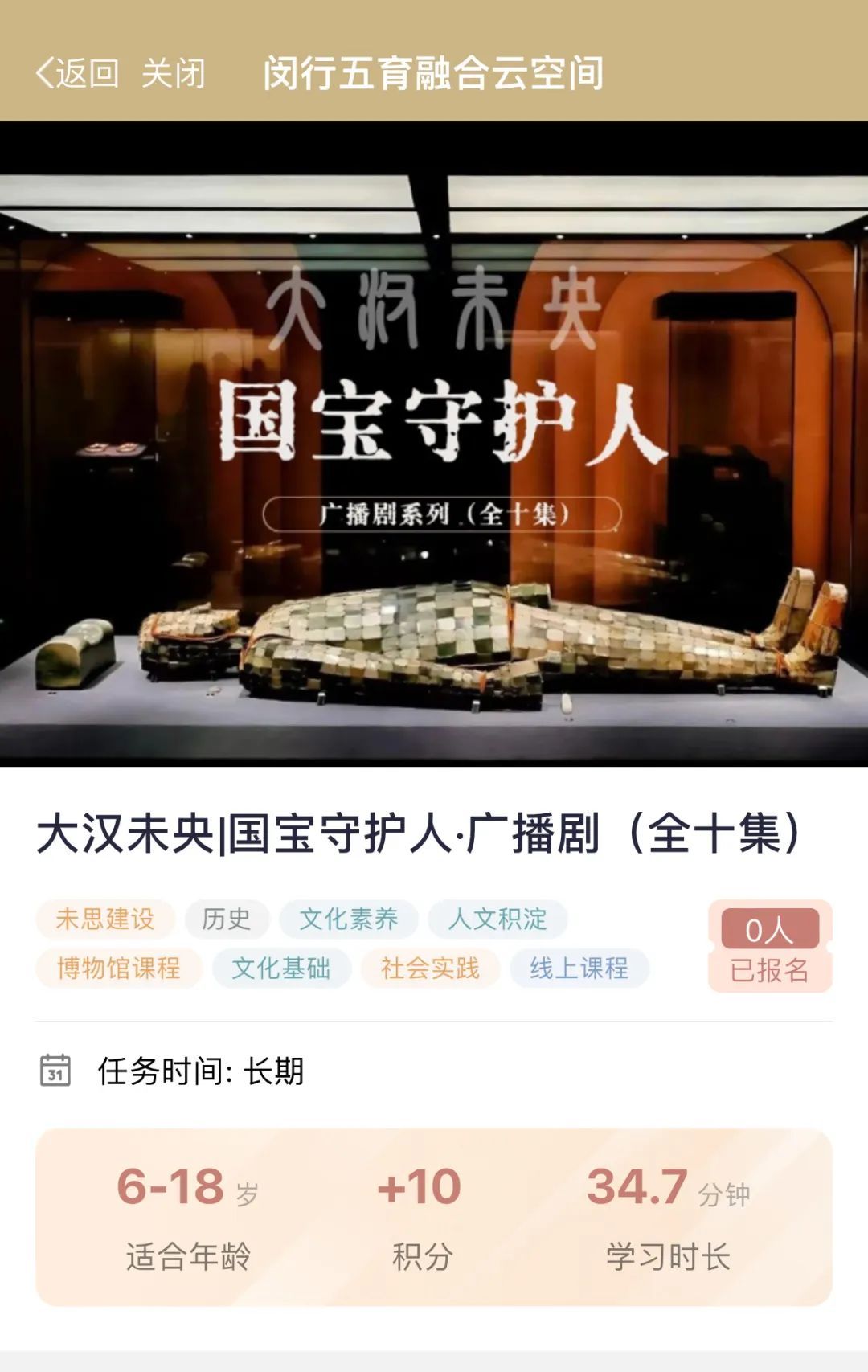Tap the 线上课程 chip
The width and height of the screenshot is (868, 1372).
579,968
